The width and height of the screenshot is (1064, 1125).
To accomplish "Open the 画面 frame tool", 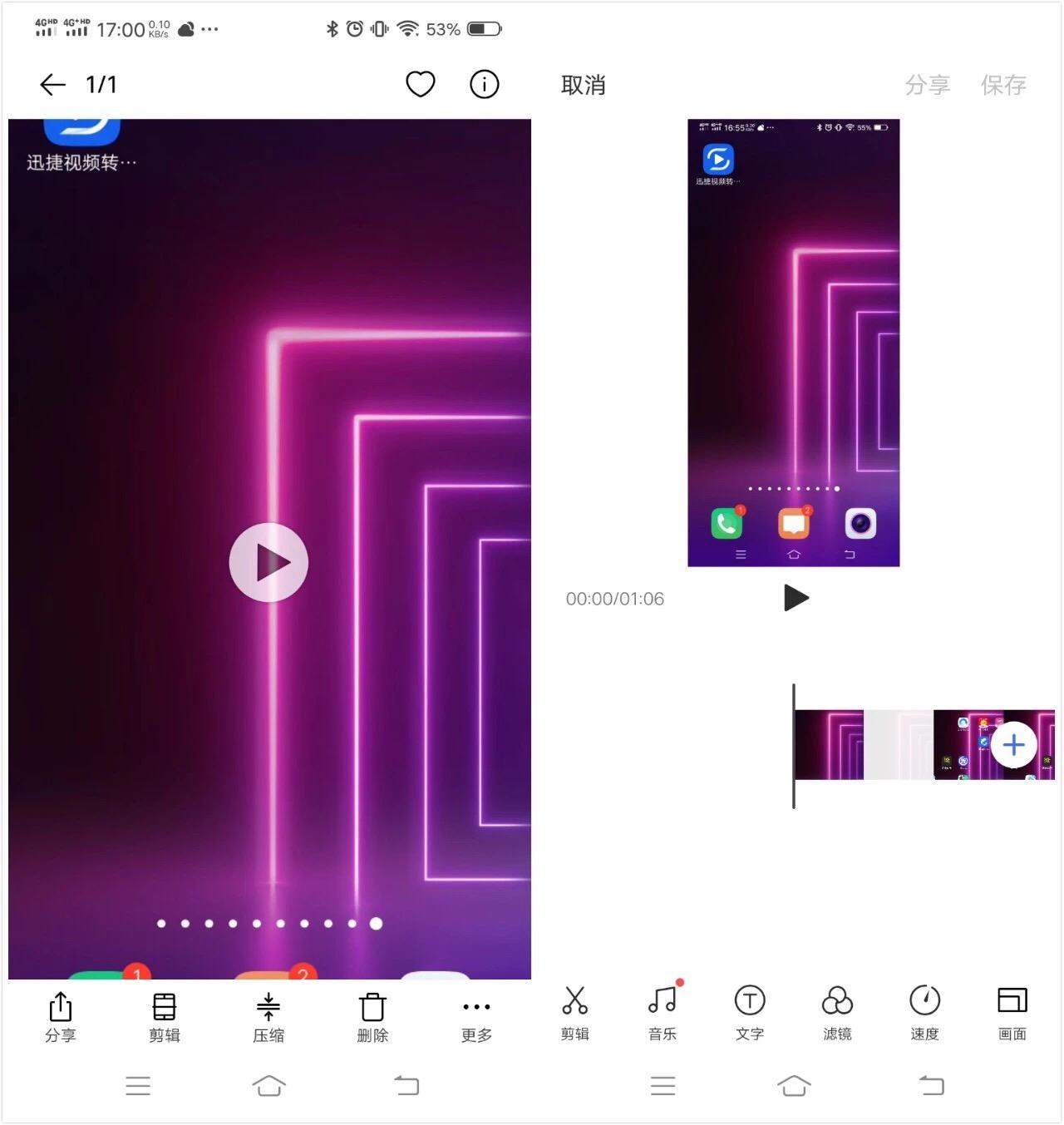I will (x=1012, y=1011).
